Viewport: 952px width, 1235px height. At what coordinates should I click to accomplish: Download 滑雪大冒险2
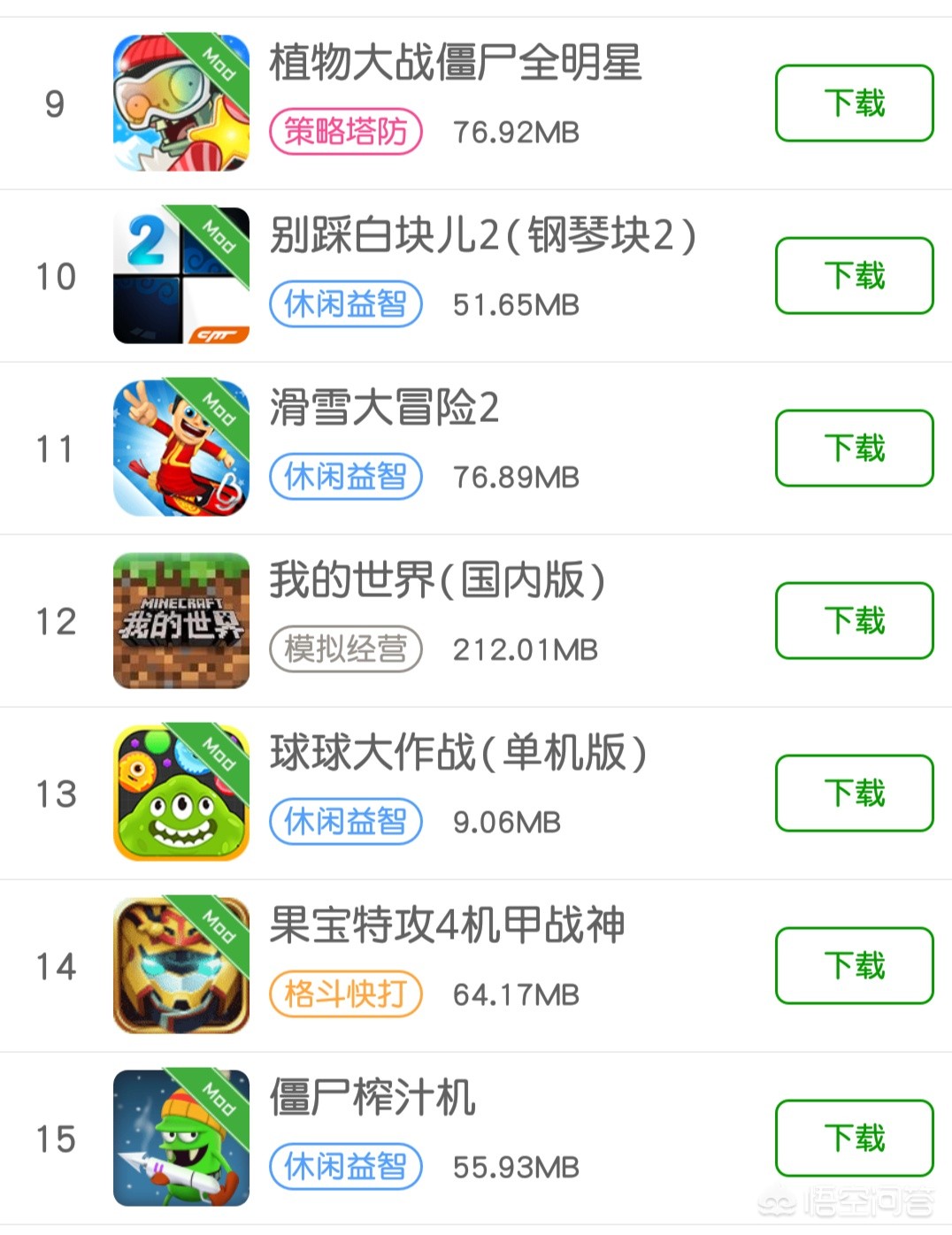click(x=854, y=448)
